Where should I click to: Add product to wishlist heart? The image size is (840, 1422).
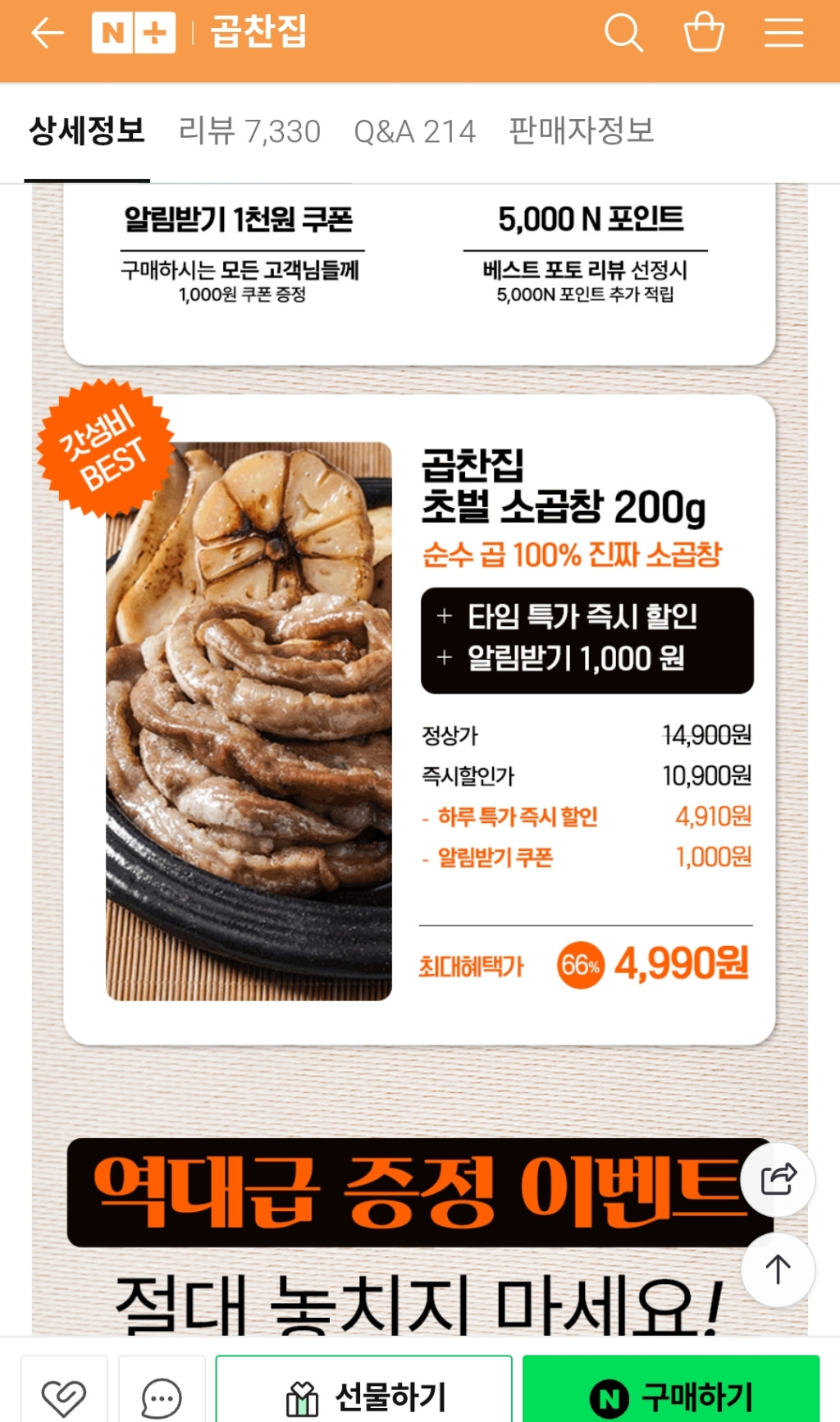point(64,1397)
